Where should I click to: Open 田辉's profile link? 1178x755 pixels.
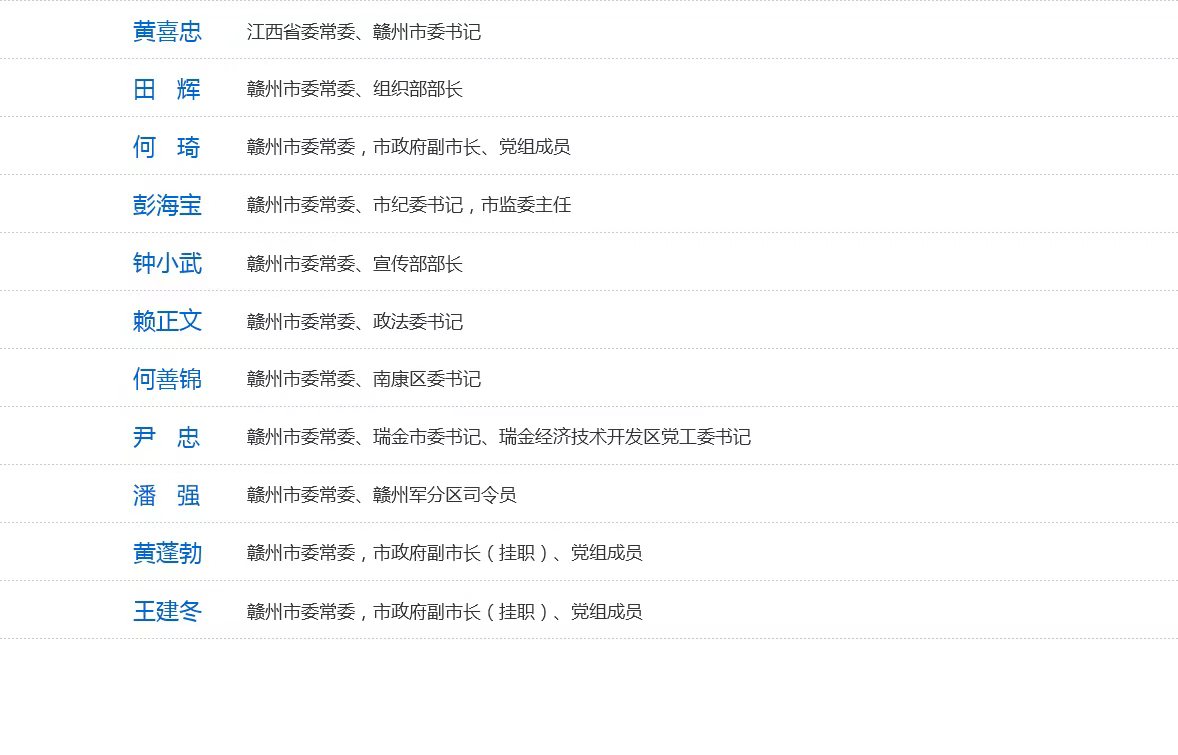[167, 89]
